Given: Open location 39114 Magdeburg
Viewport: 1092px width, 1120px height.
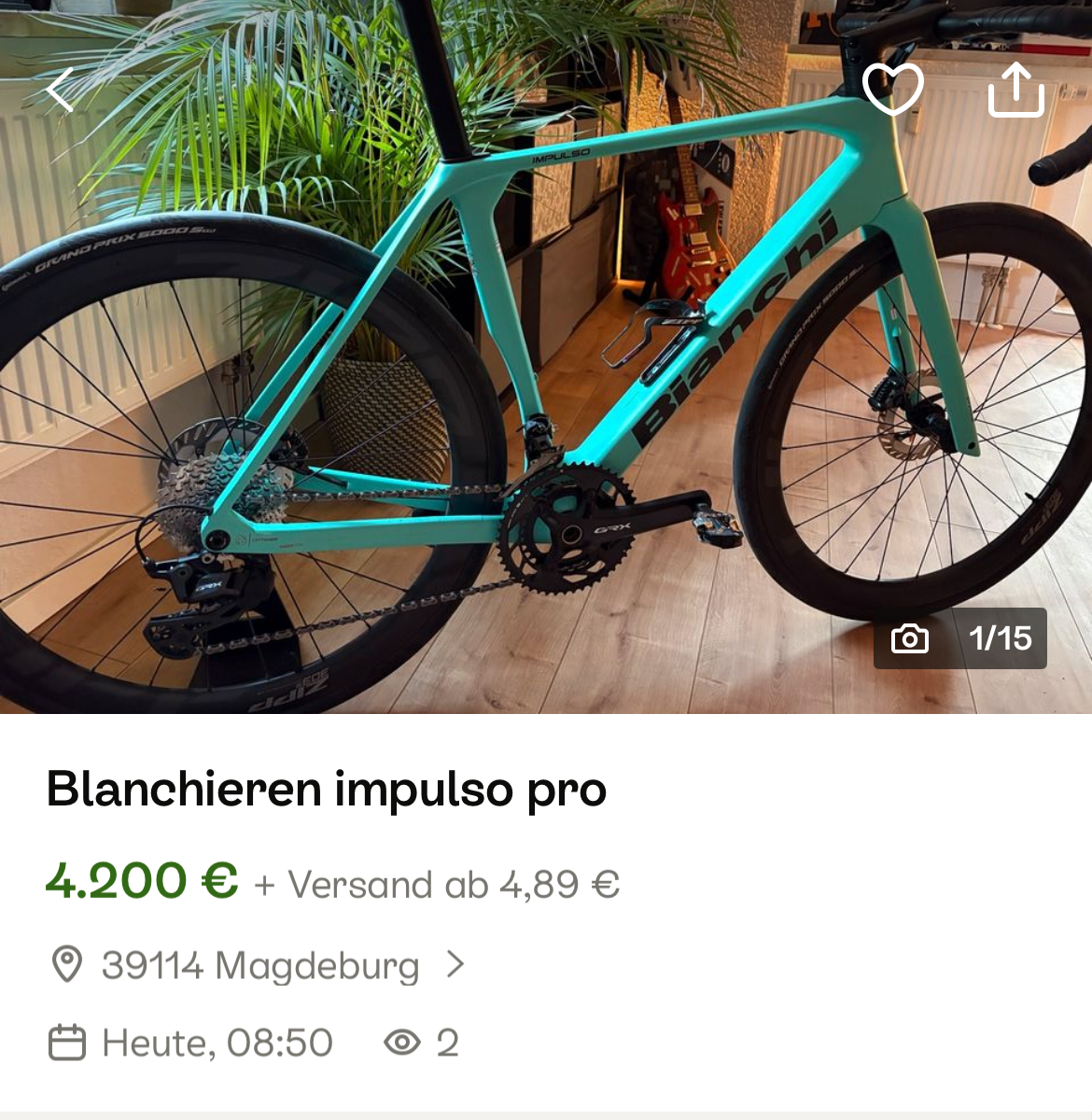Looking at the screenshot, I should tap(259, 965).
